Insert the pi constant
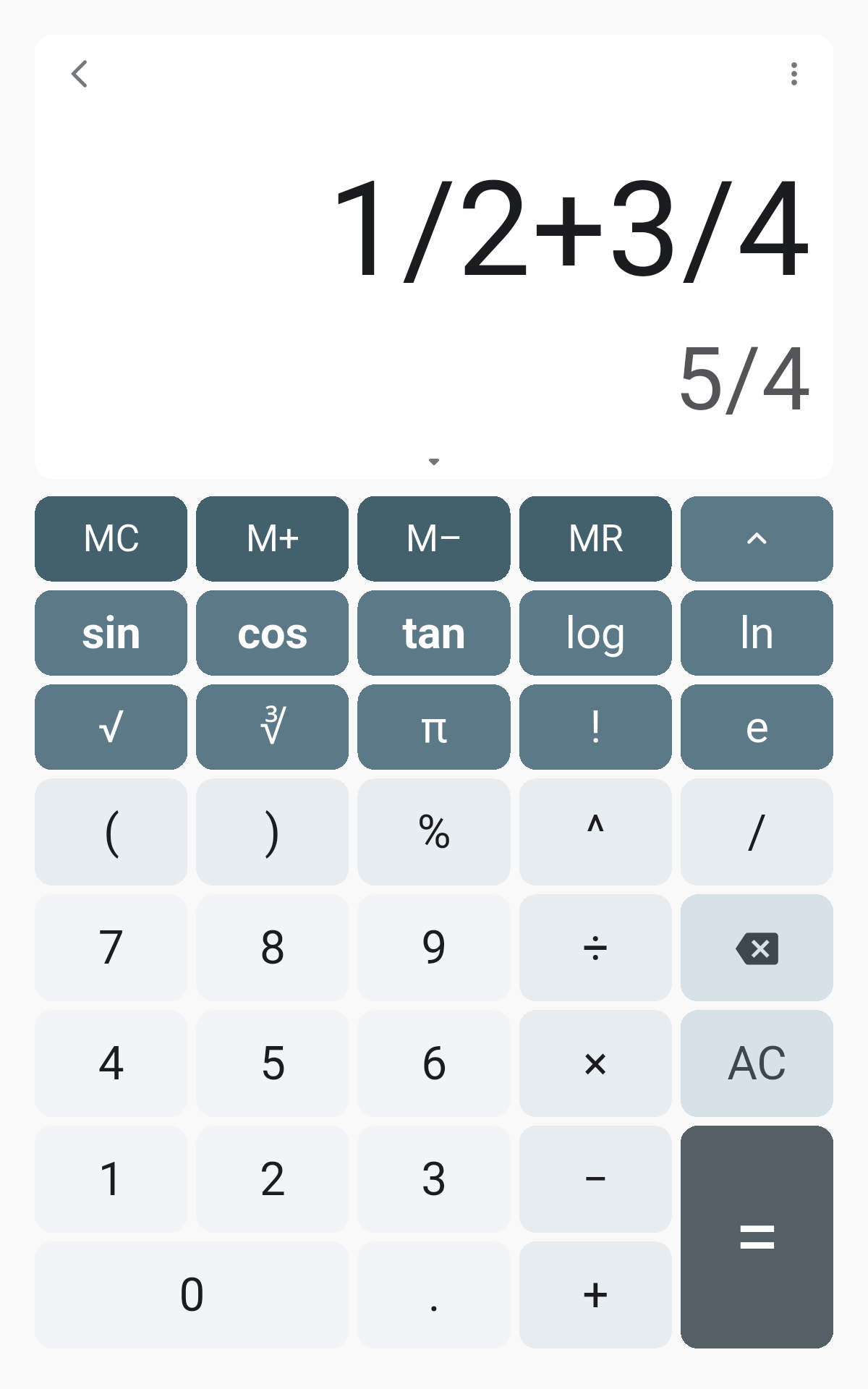 click(434, 727)
